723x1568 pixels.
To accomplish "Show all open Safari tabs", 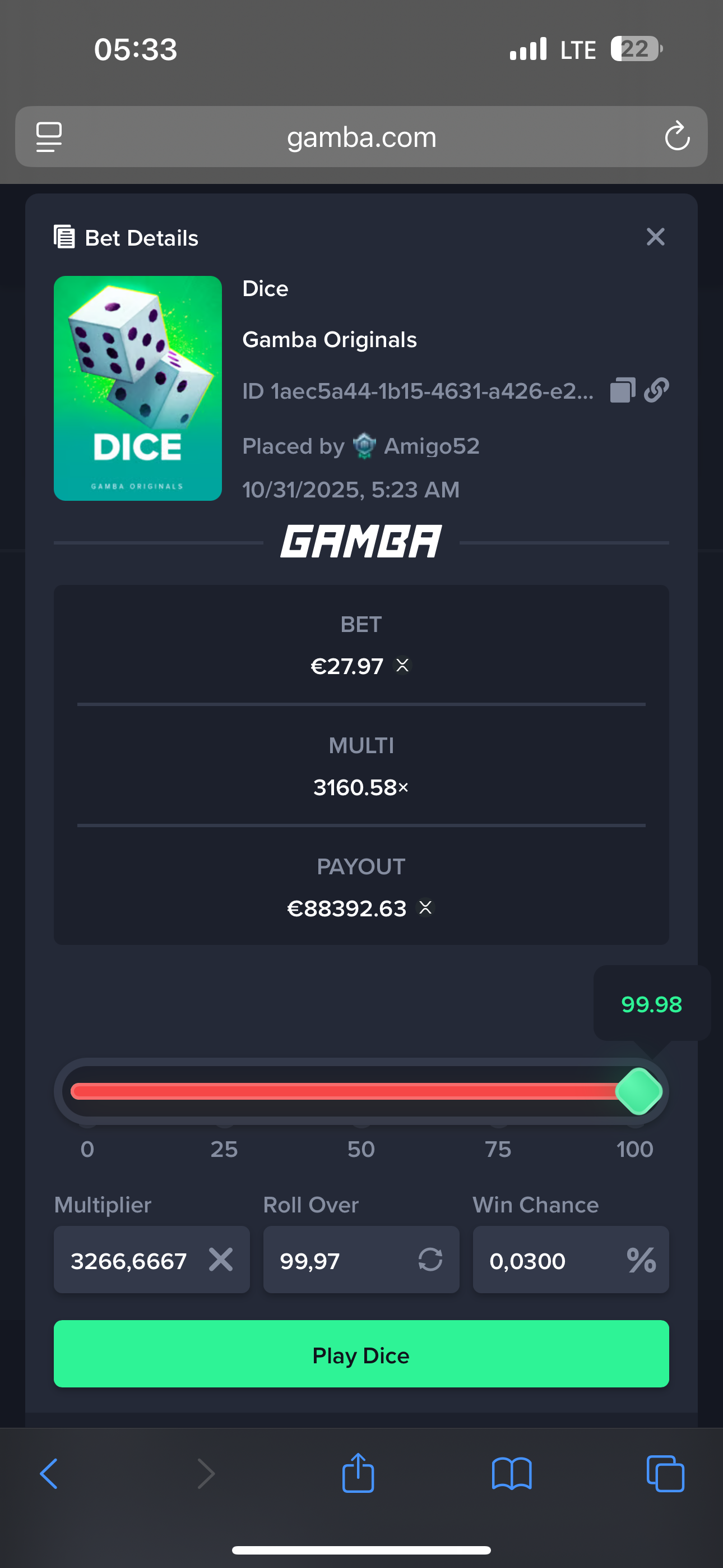I will [x=665, y=1474].
